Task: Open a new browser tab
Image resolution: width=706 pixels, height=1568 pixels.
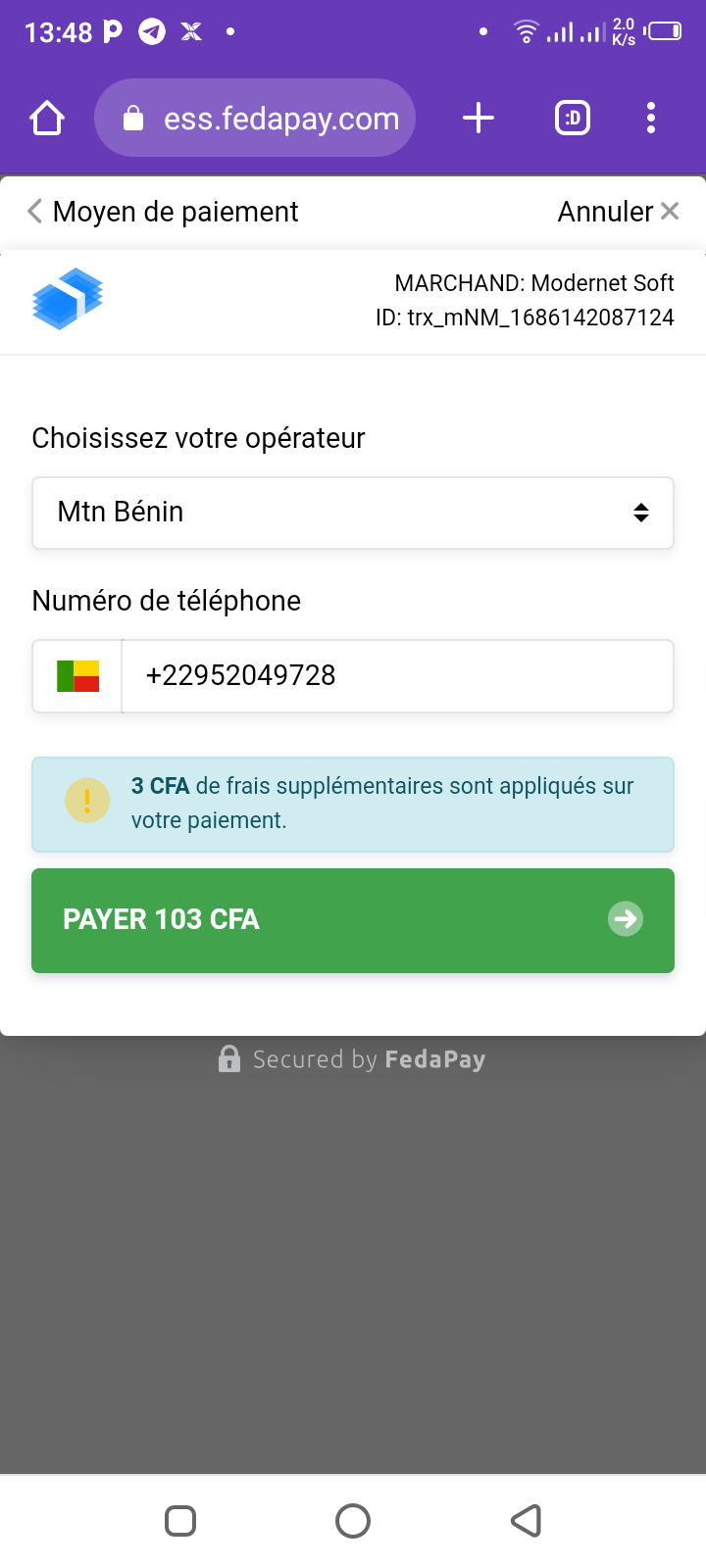Action: 479,119
